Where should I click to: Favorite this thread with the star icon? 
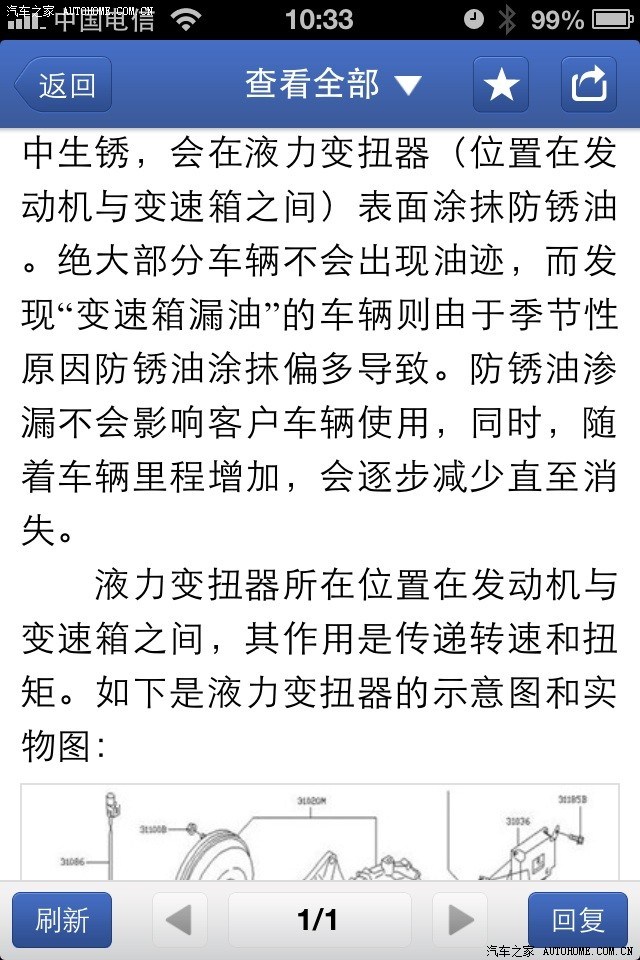tap(500, 85)
